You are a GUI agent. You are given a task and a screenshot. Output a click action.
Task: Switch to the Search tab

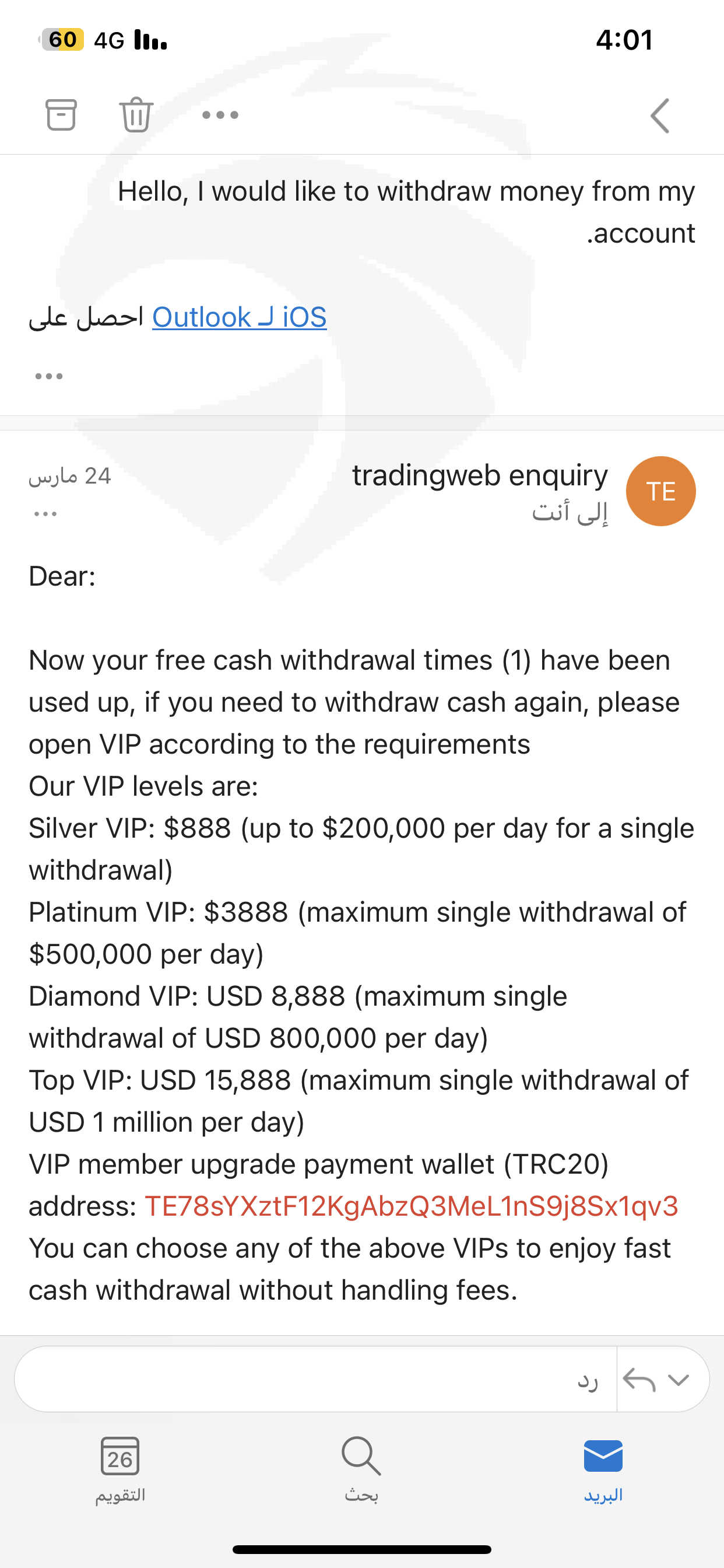coord(361,1468)
